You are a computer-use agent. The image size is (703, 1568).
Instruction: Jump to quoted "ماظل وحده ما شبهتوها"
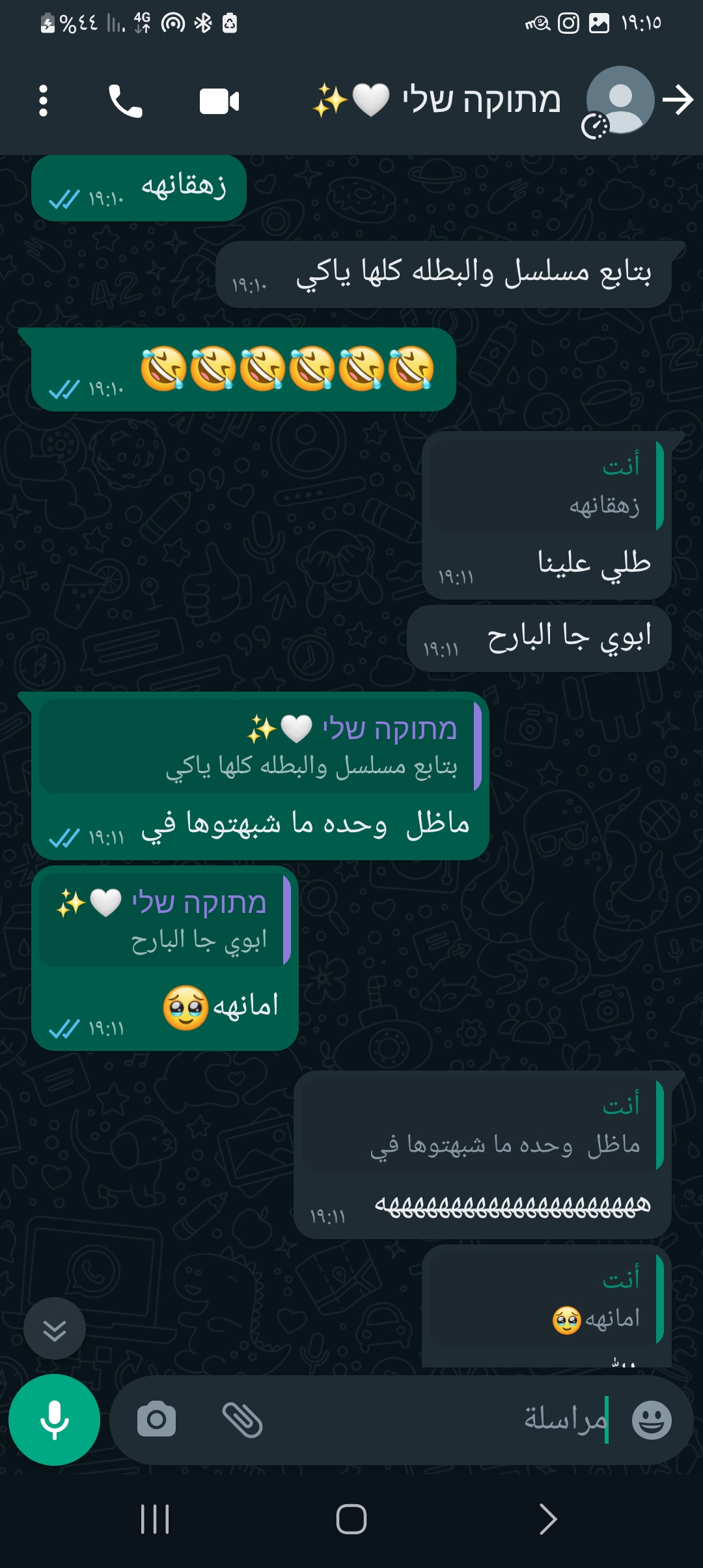480,1125
